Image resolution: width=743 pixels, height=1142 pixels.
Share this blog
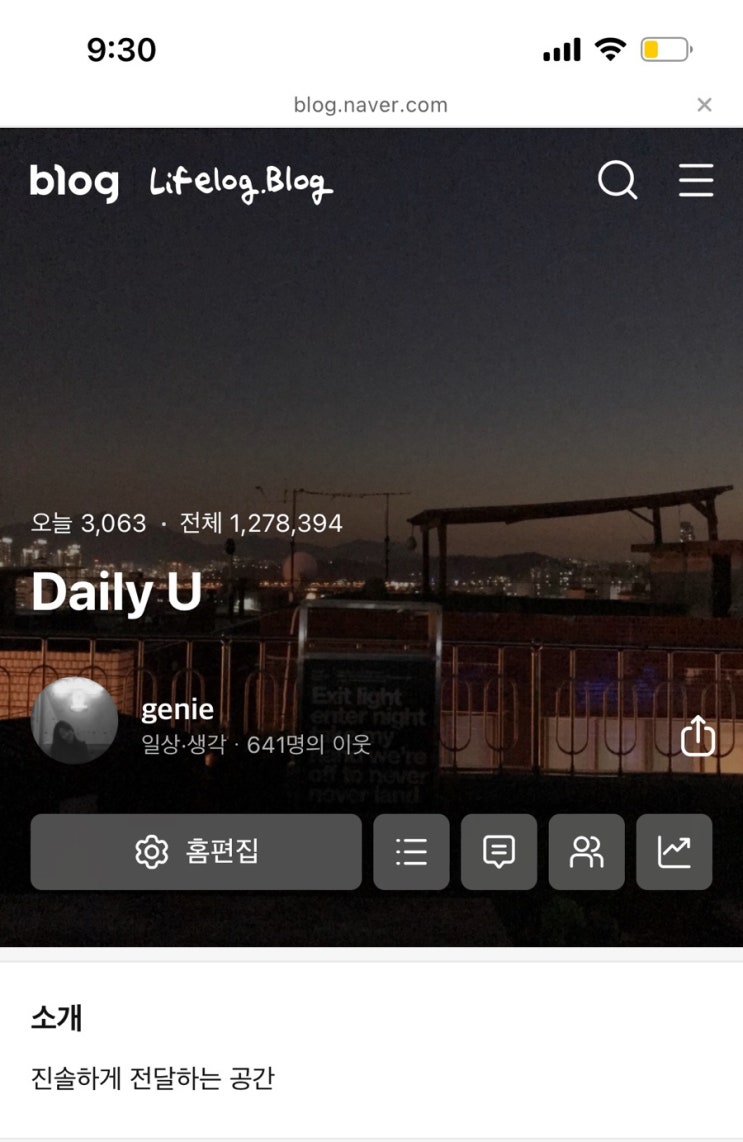click(x=698, y=737)
